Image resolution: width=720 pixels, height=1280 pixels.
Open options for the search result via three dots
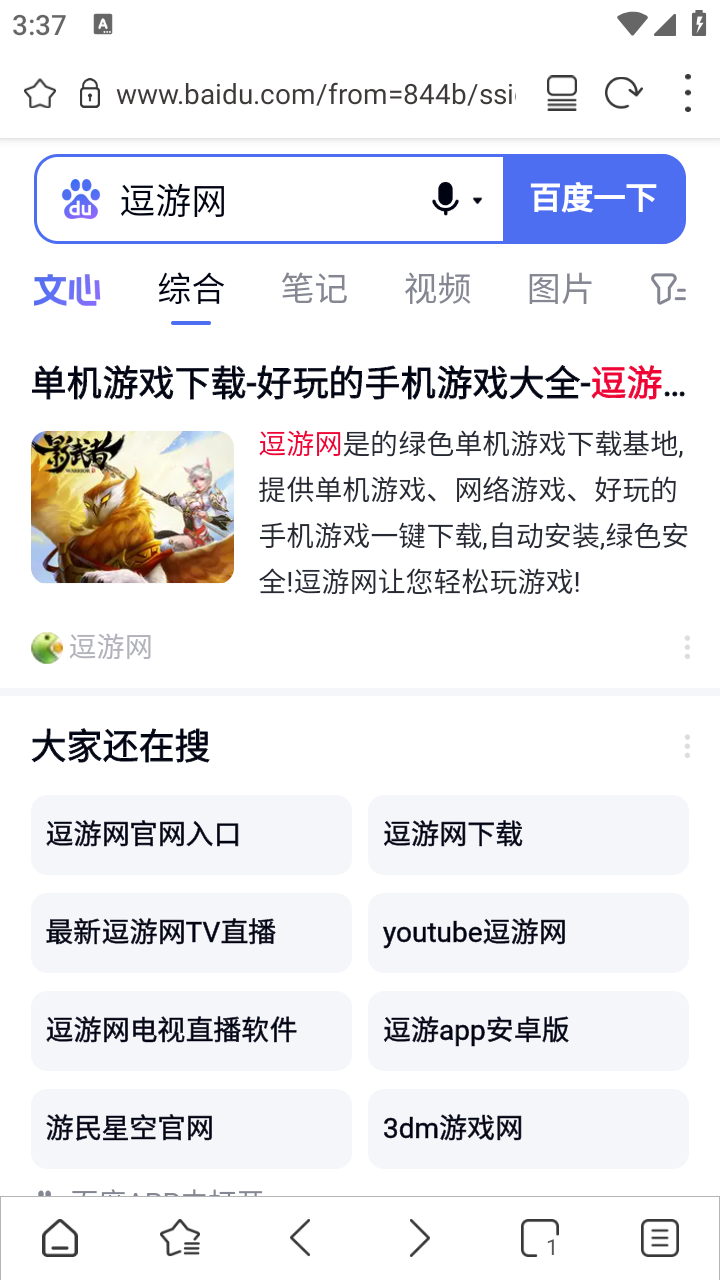[687, 647]
